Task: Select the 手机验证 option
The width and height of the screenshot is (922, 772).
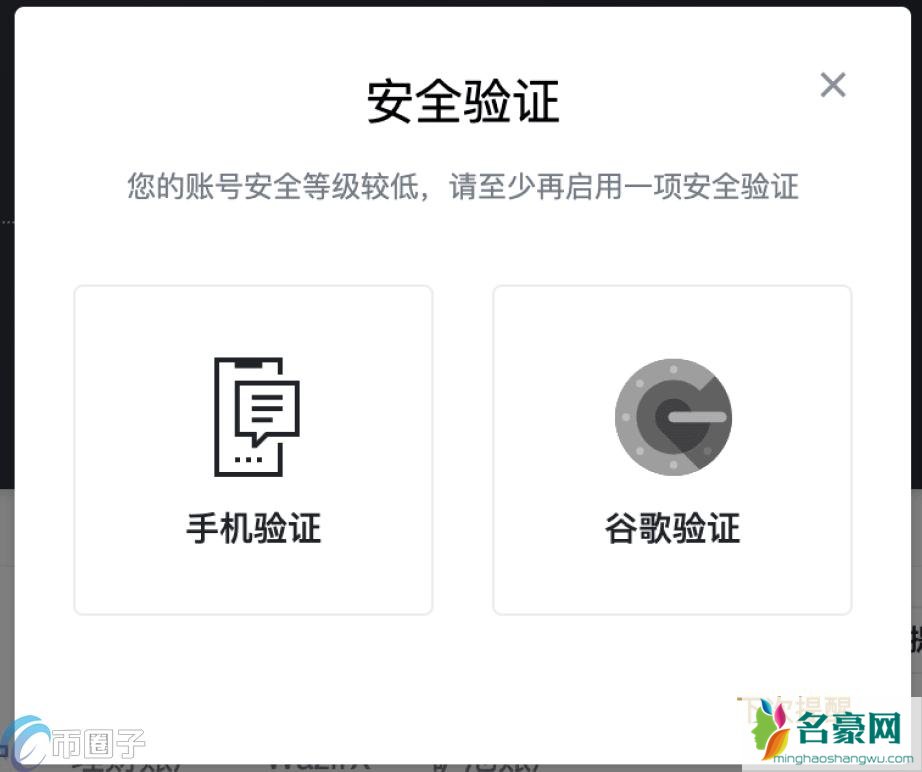Action: point(253,450)
